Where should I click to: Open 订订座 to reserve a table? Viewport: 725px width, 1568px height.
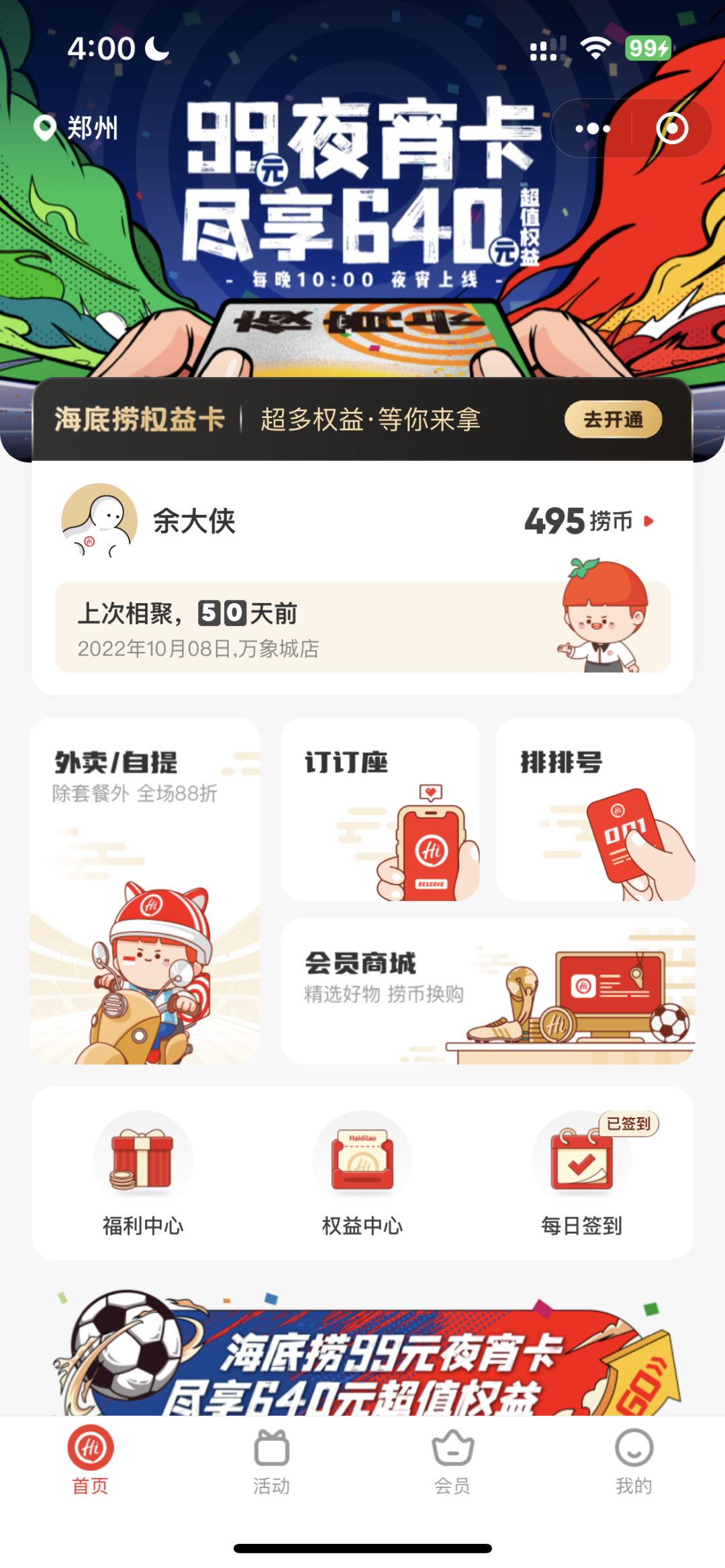(x=380, y=808)
